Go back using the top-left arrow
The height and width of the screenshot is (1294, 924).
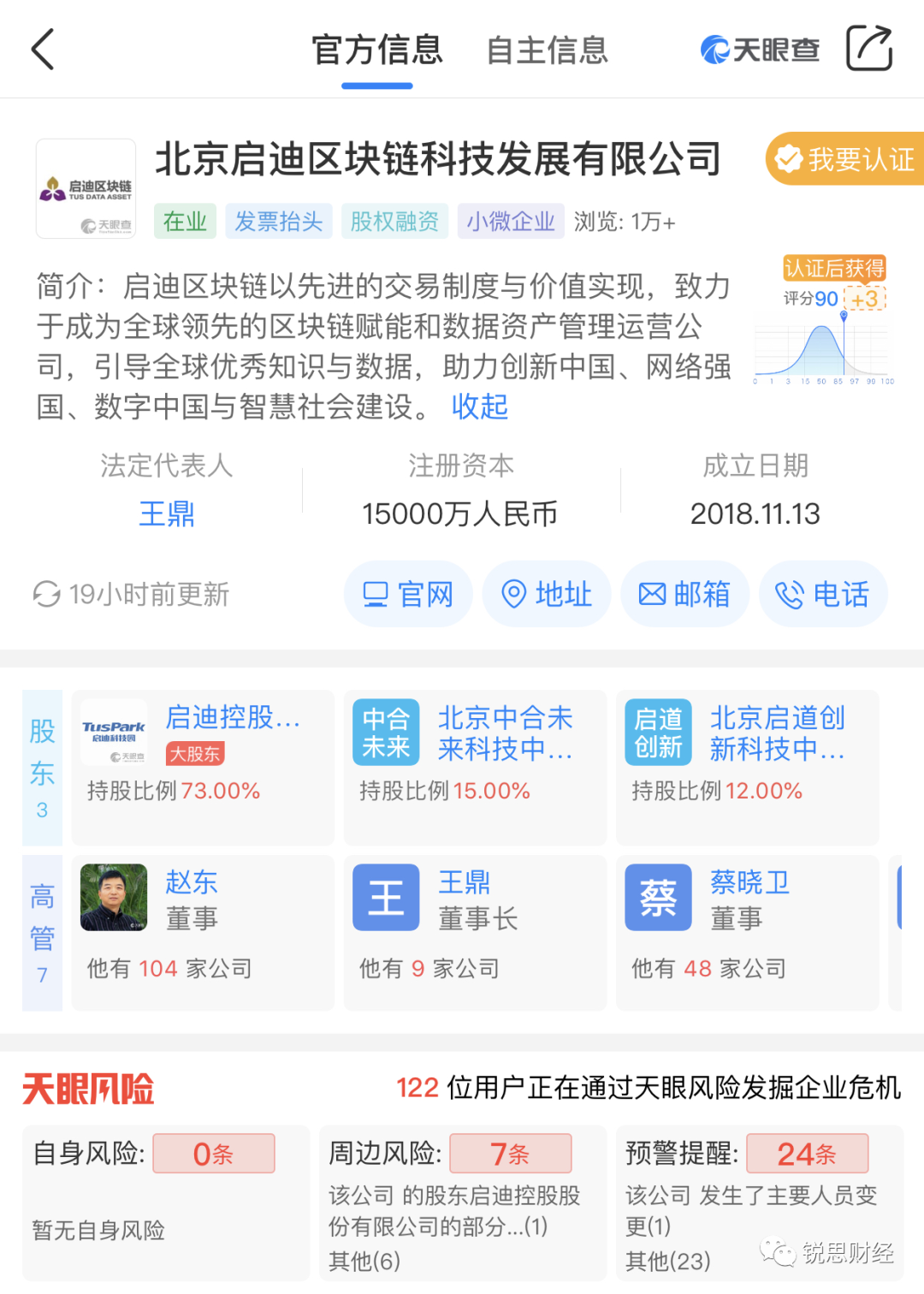click(x=43, y=50)
